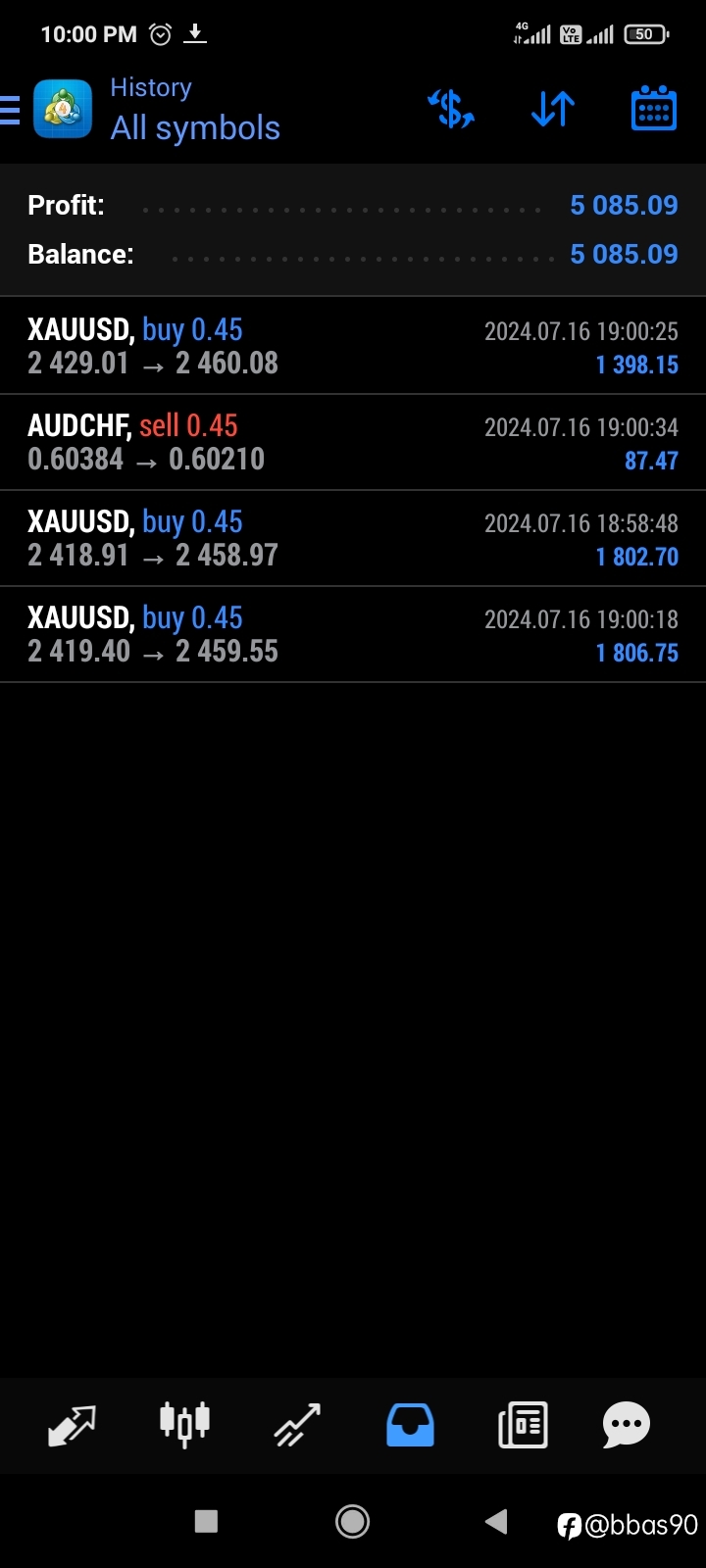Image resolution: width=706 pixels, height=1568 pixels.
Task: Switch to the Trade tab
Action: (297, 1425)
